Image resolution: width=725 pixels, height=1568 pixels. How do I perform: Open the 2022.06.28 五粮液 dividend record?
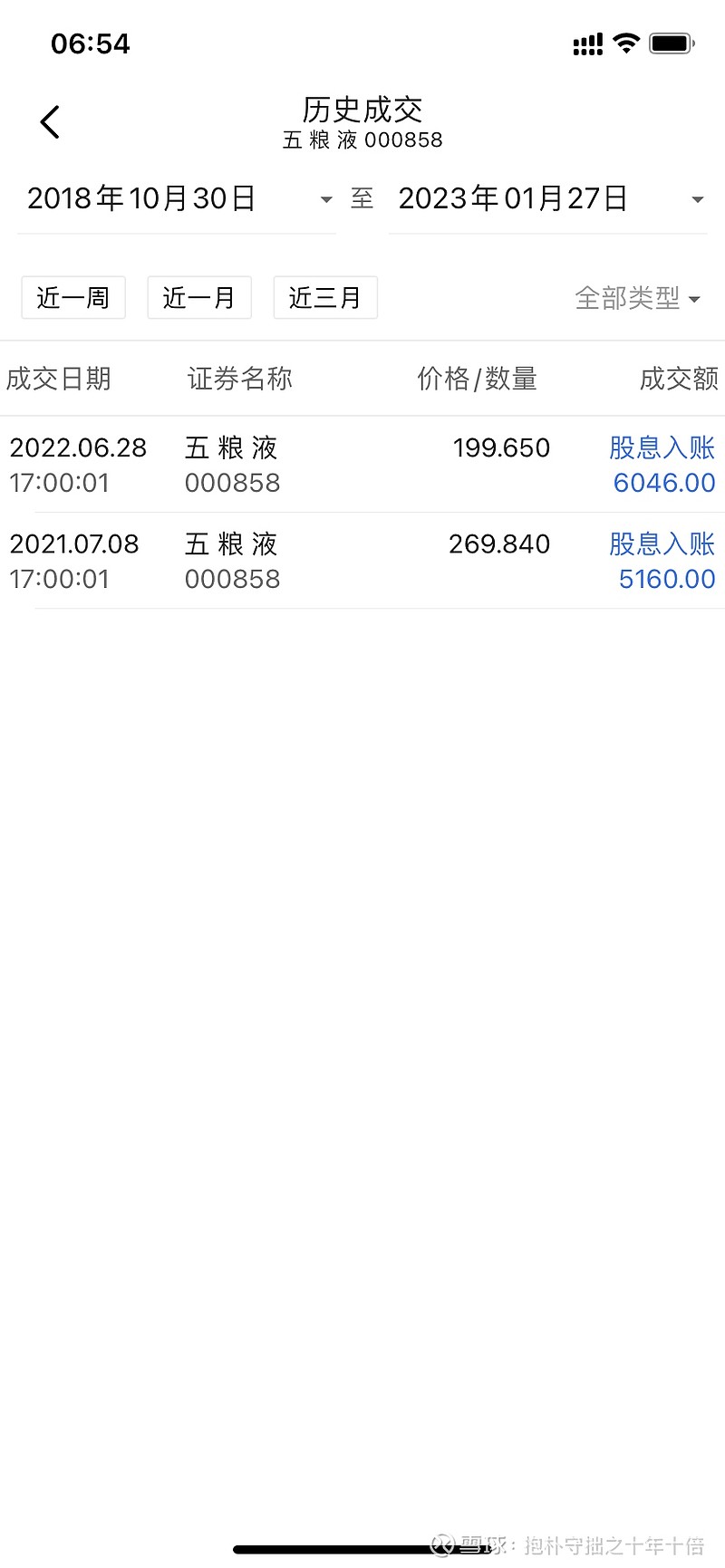362,465
